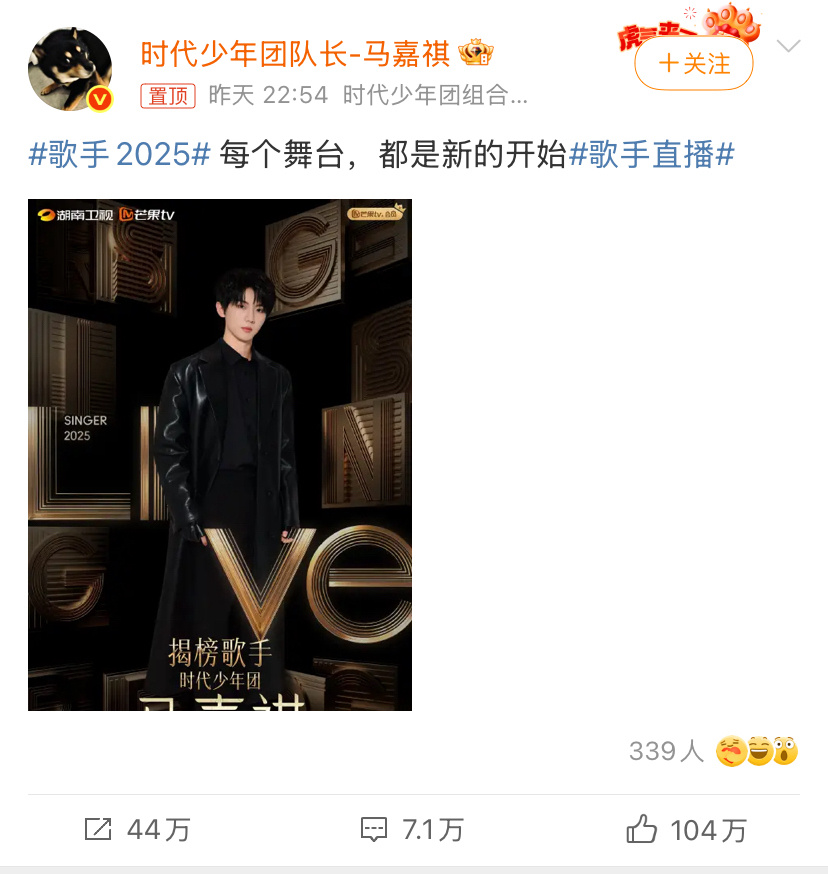Follow with the +关注 button
Viewport: 828px width, 874px height.
(x=694, y=64)
